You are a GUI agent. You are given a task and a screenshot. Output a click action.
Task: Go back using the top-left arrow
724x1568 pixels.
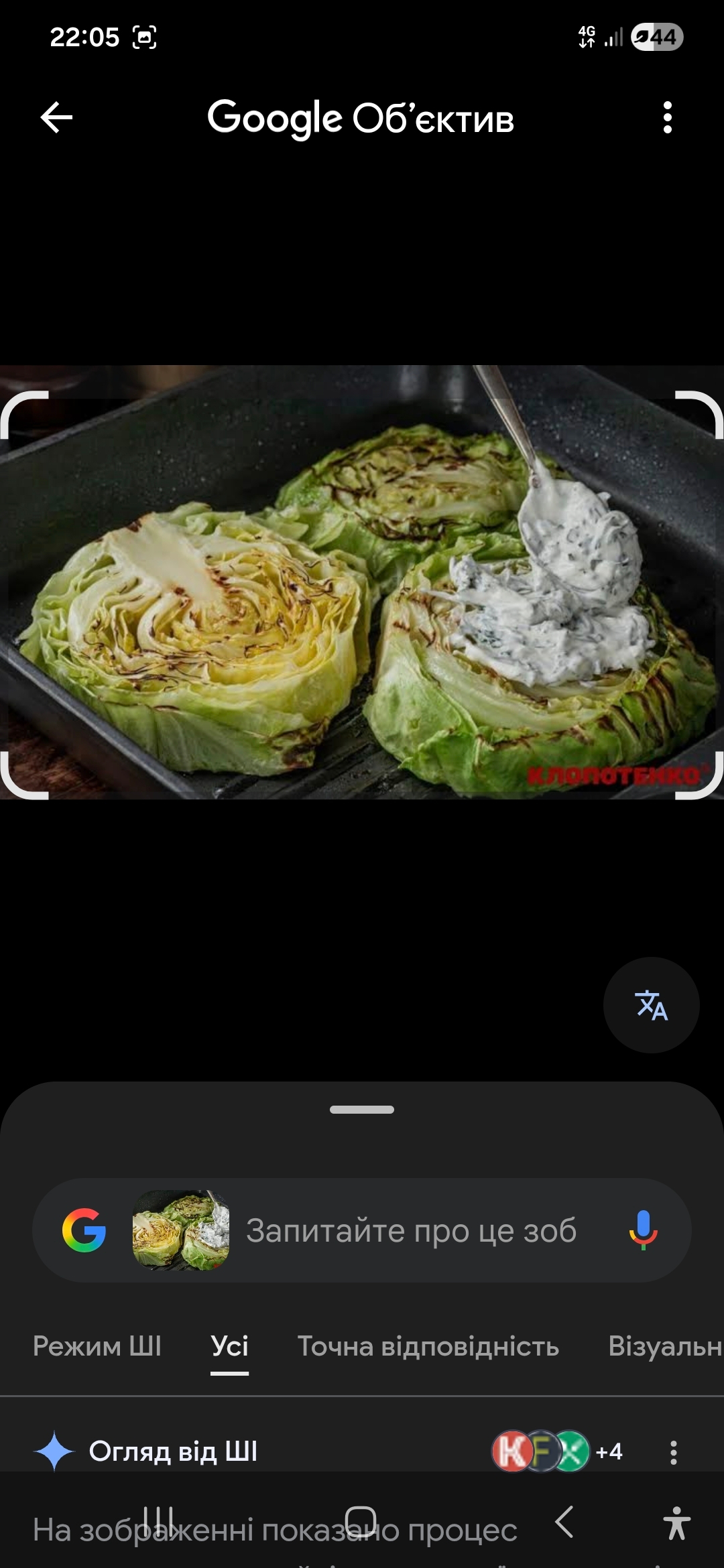56,118
